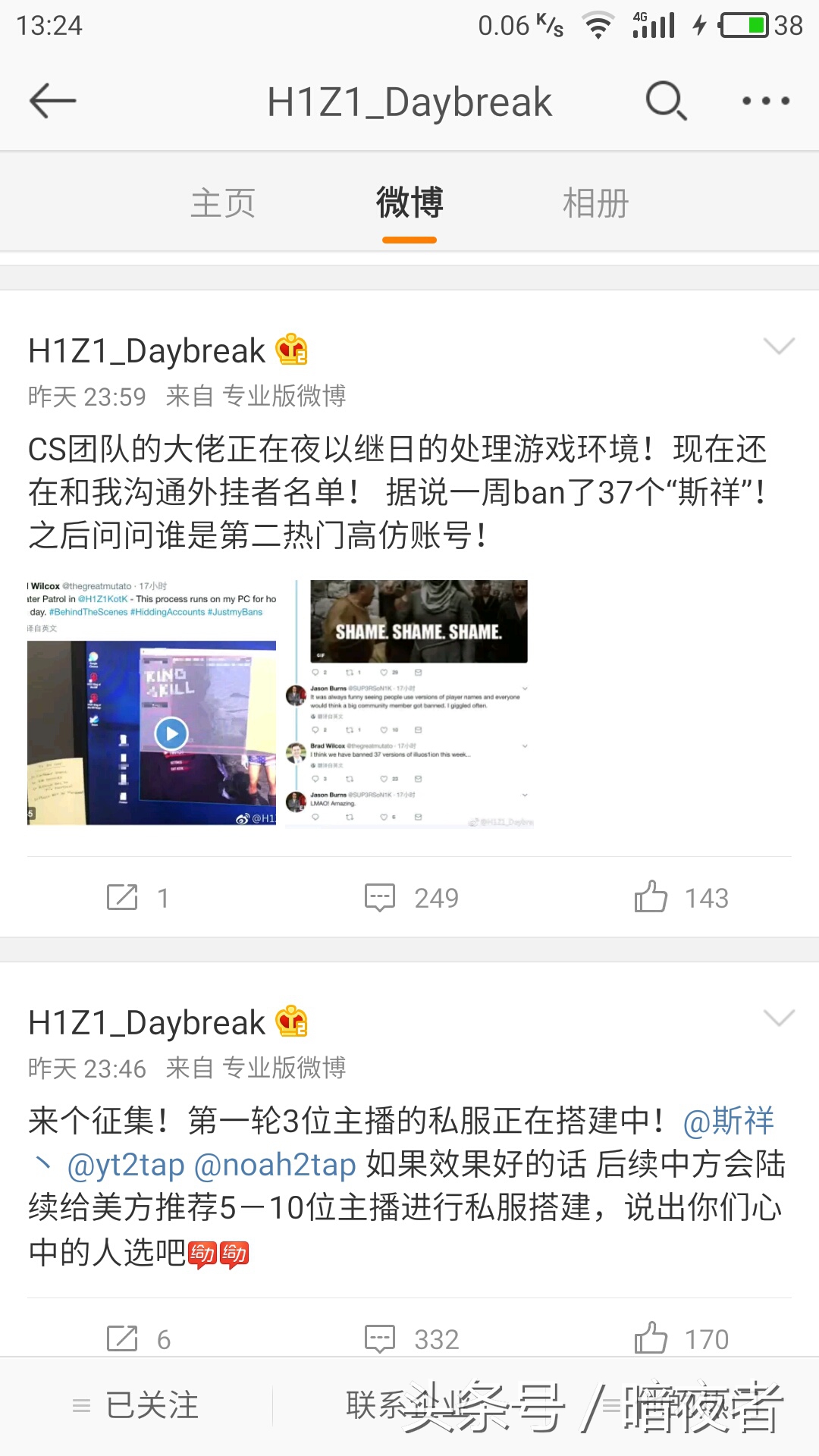Open the @yt2tap mention link

tap(127, 1166)
